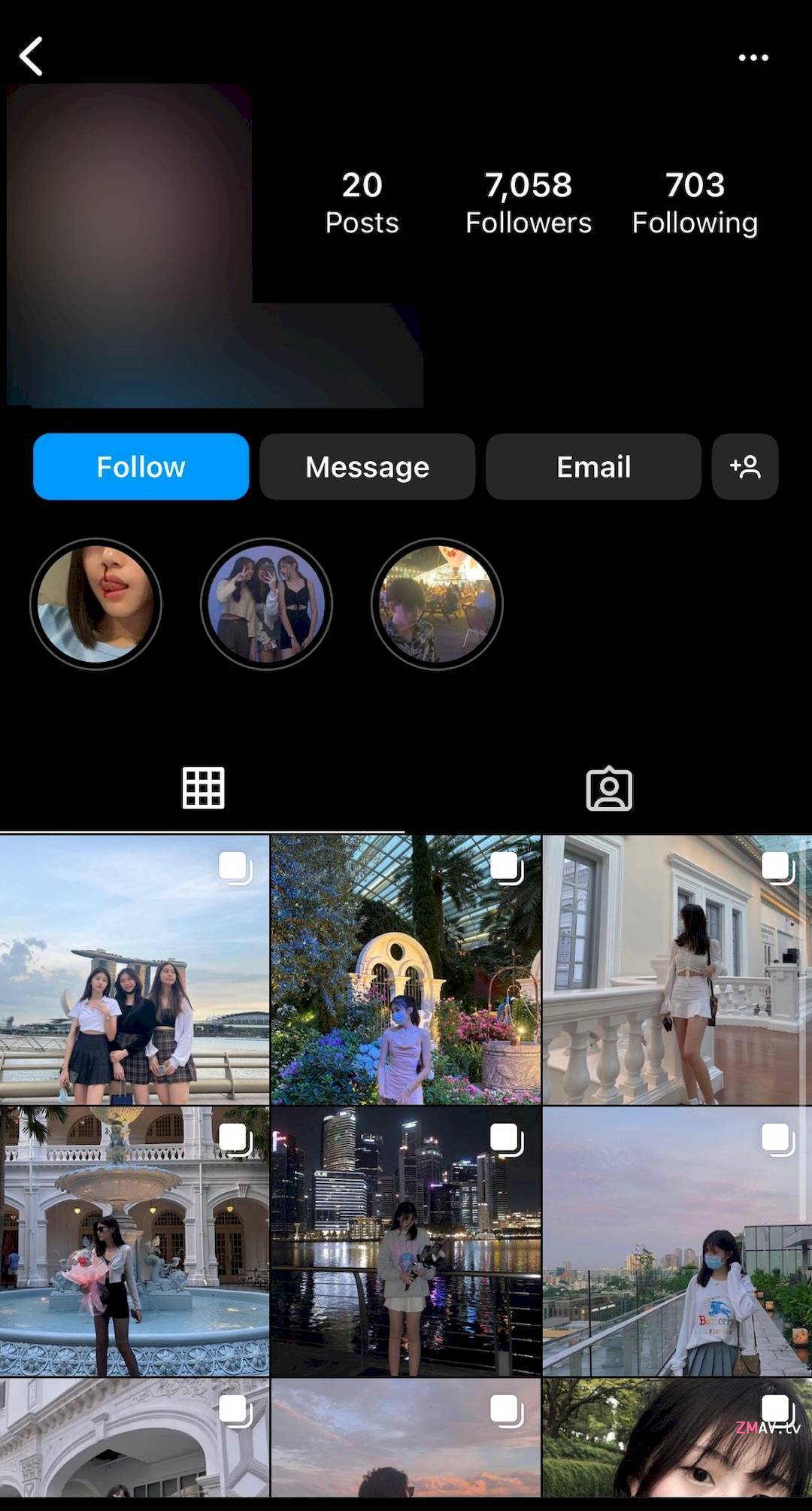812x1511 pixels.
Task: Open the flower garden post with pink dress
Action: click(406, 969)
